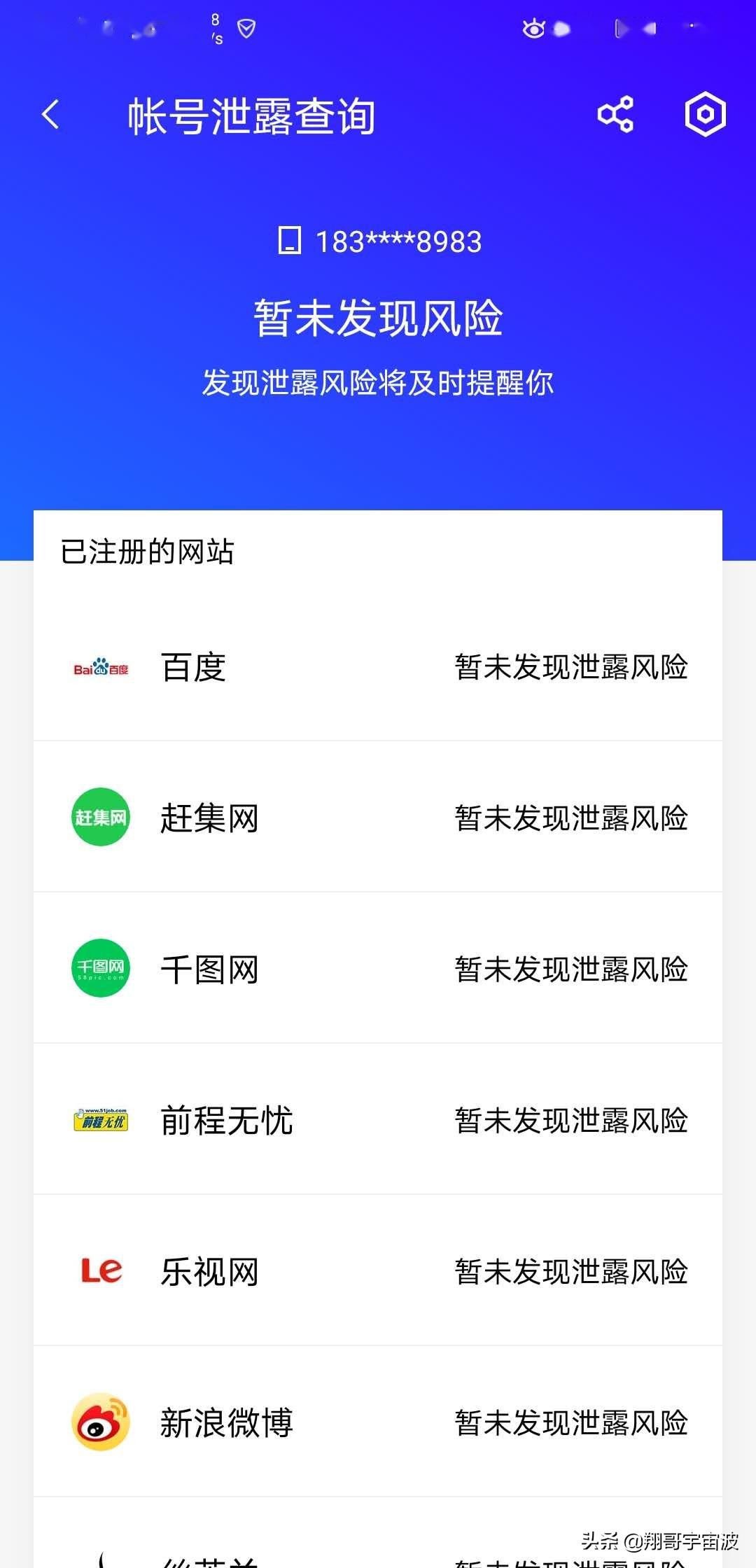Open the share options via share icon

(616, 114)
